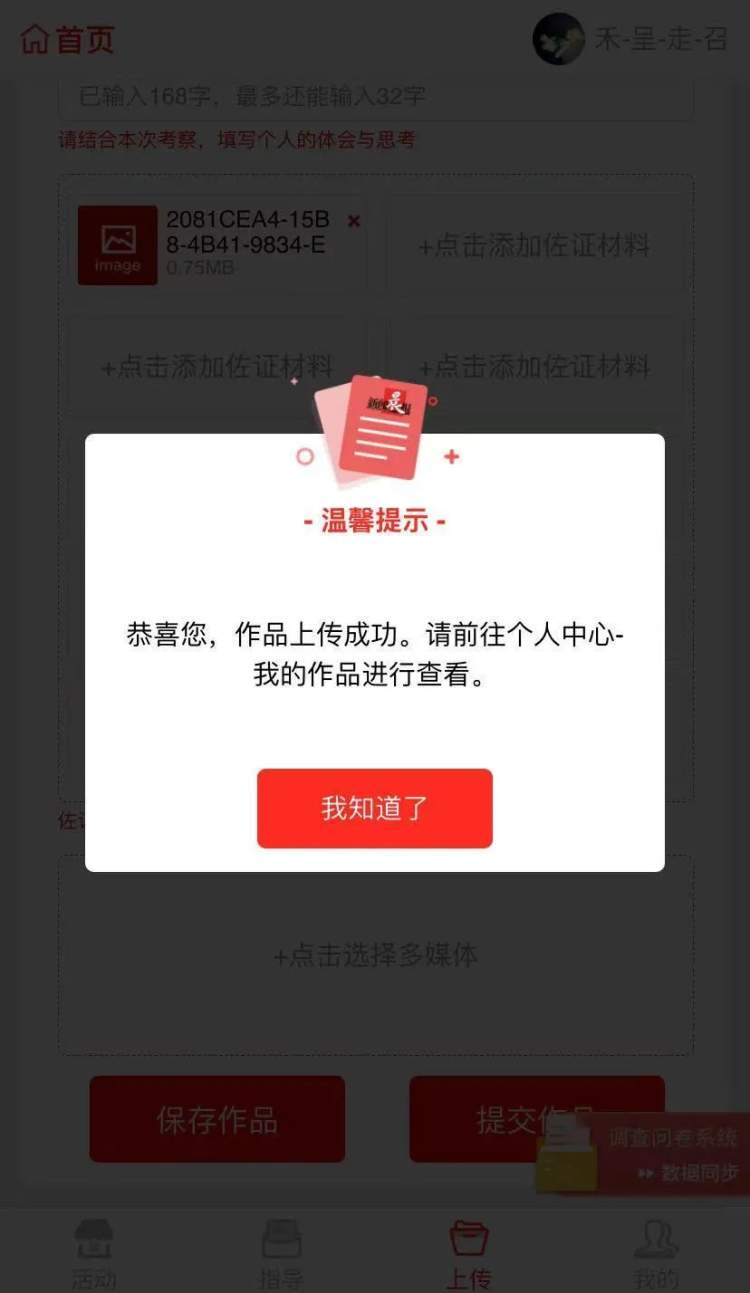This screenshot has width=750, height=1293.
Task: Tap 保存作品 button
Action: [217, 1119]
